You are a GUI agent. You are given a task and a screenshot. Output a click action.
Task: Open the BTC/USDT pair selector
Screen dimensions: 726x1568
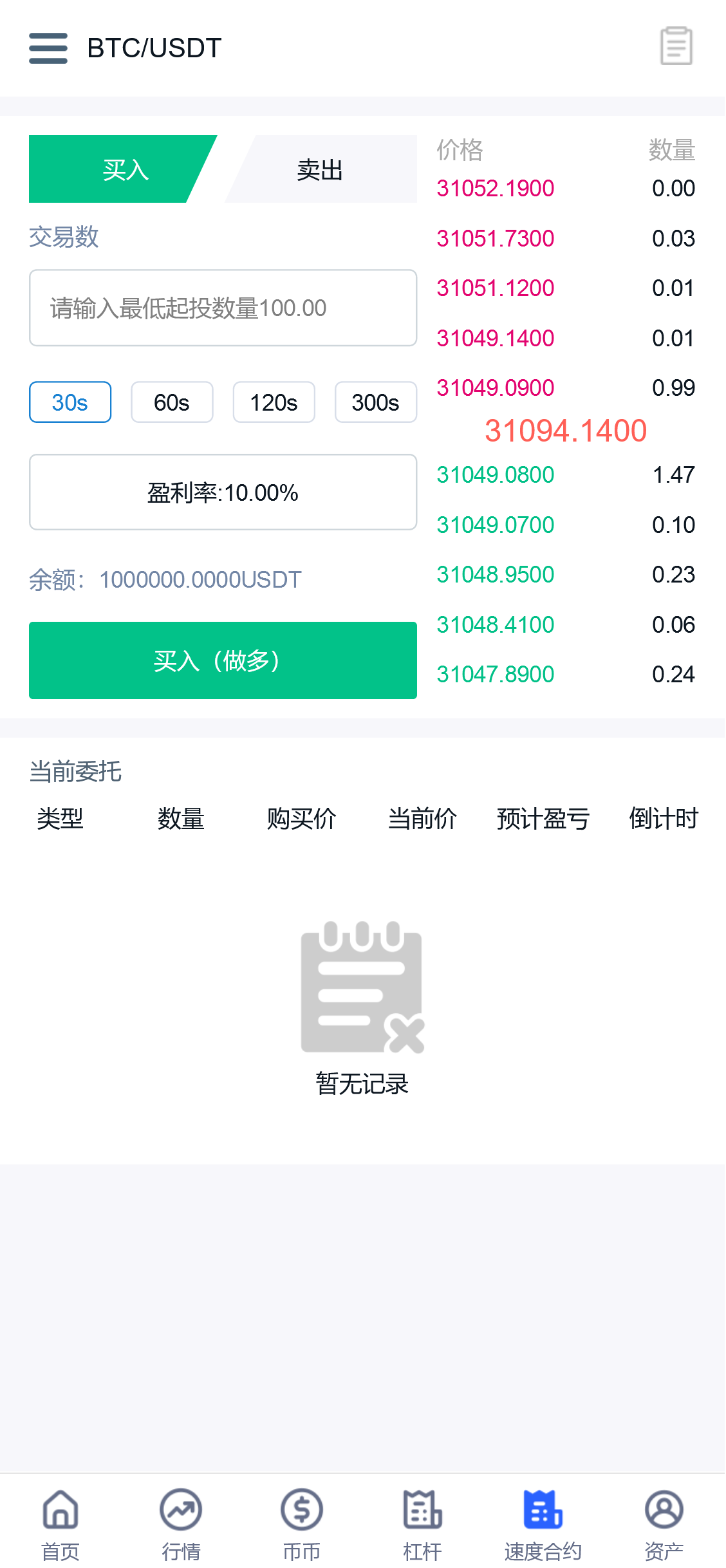tap(154, 46)
